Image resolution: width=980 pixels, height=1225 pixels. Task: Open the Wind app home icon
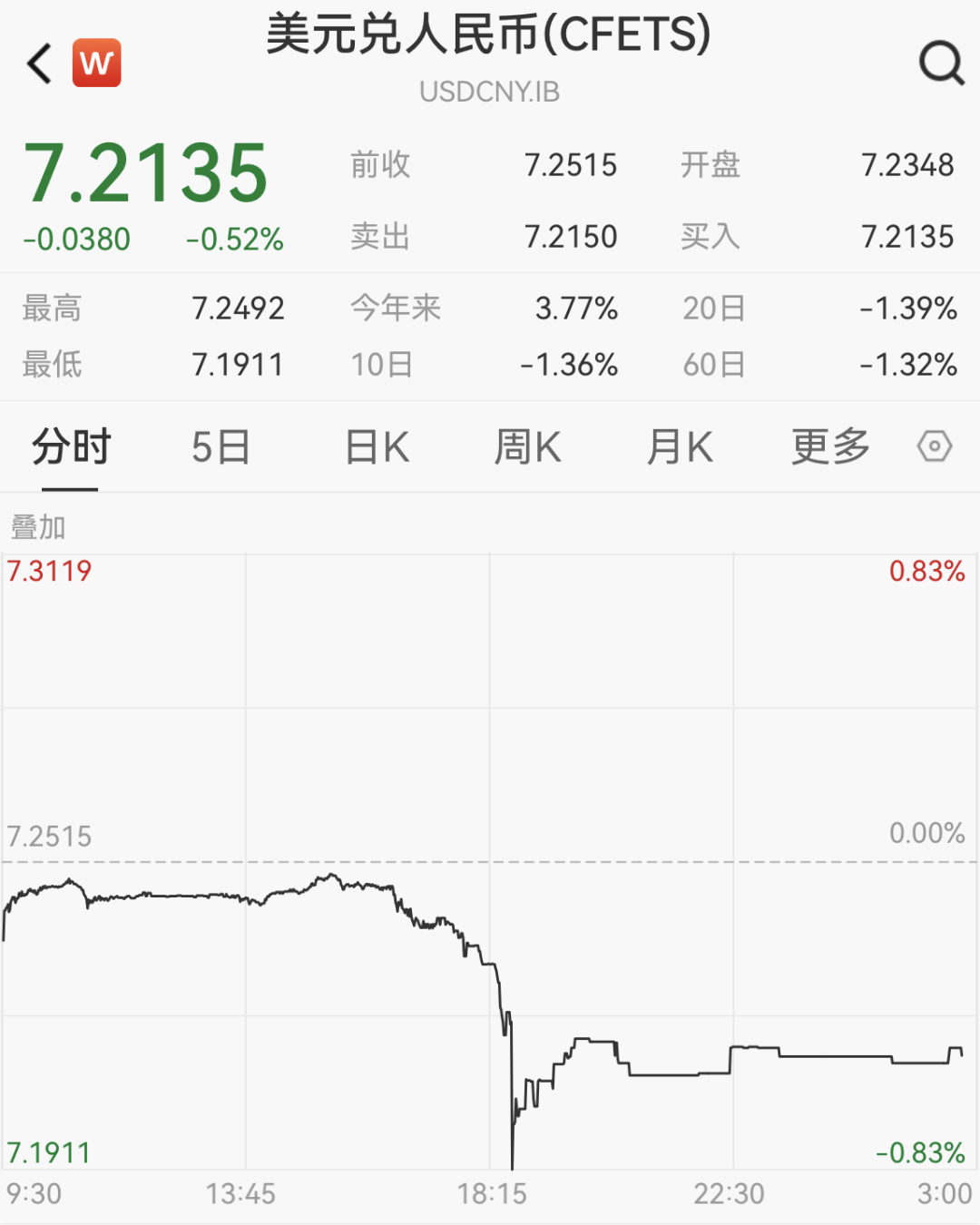[x=98, y=61]
